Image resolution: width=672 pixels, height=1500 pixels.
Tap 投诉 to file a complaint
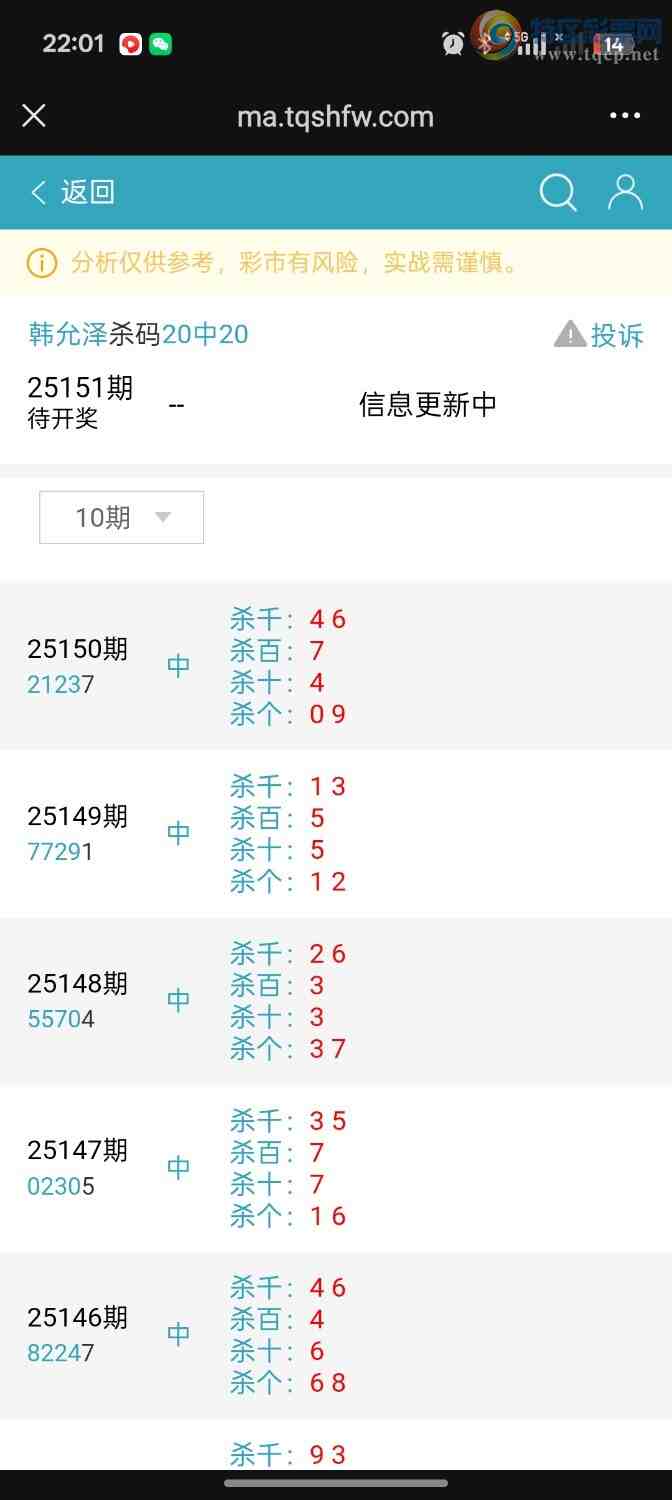pos(600,335)
